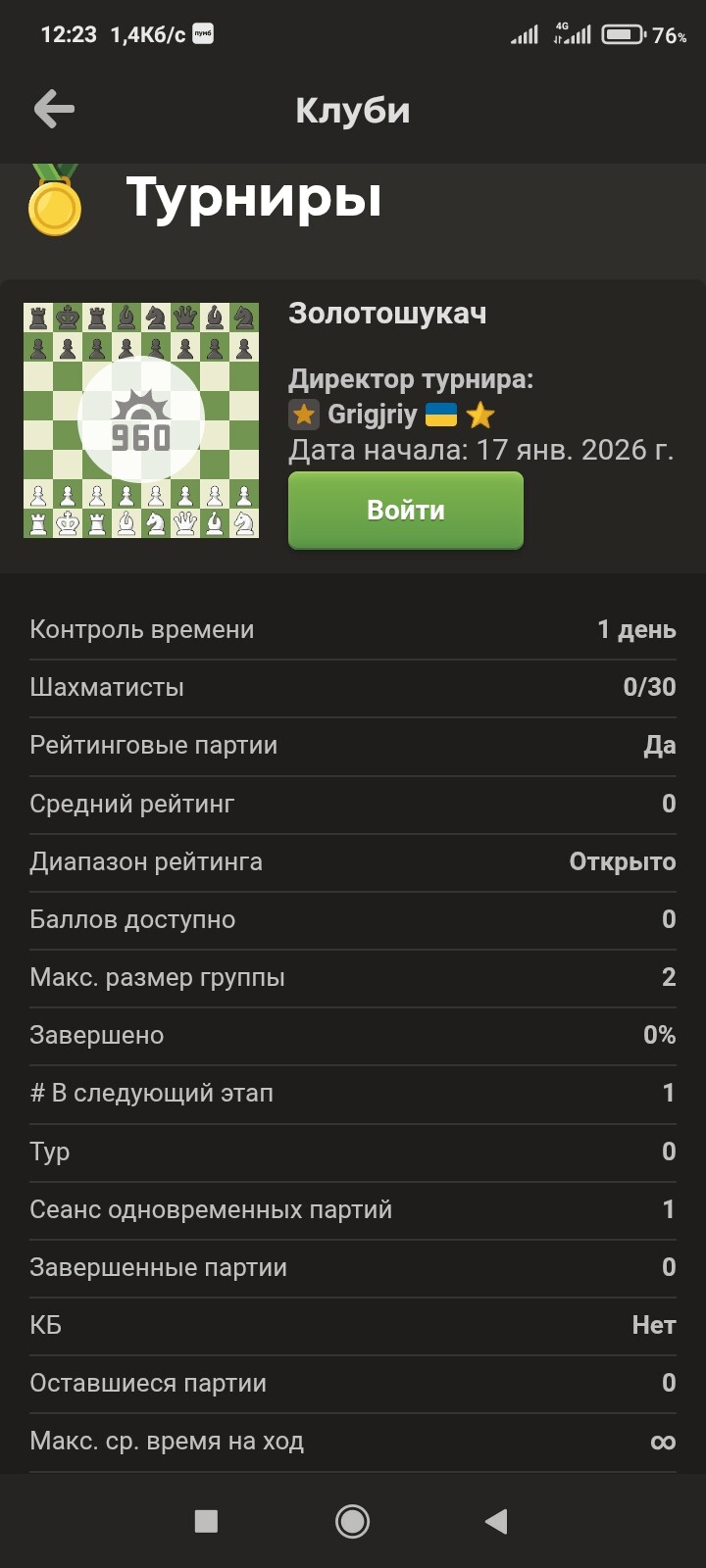The width and height of the screenshot is (706, 1568).
Task: Tap the green Войти button
Action: [x=405, y=511]
